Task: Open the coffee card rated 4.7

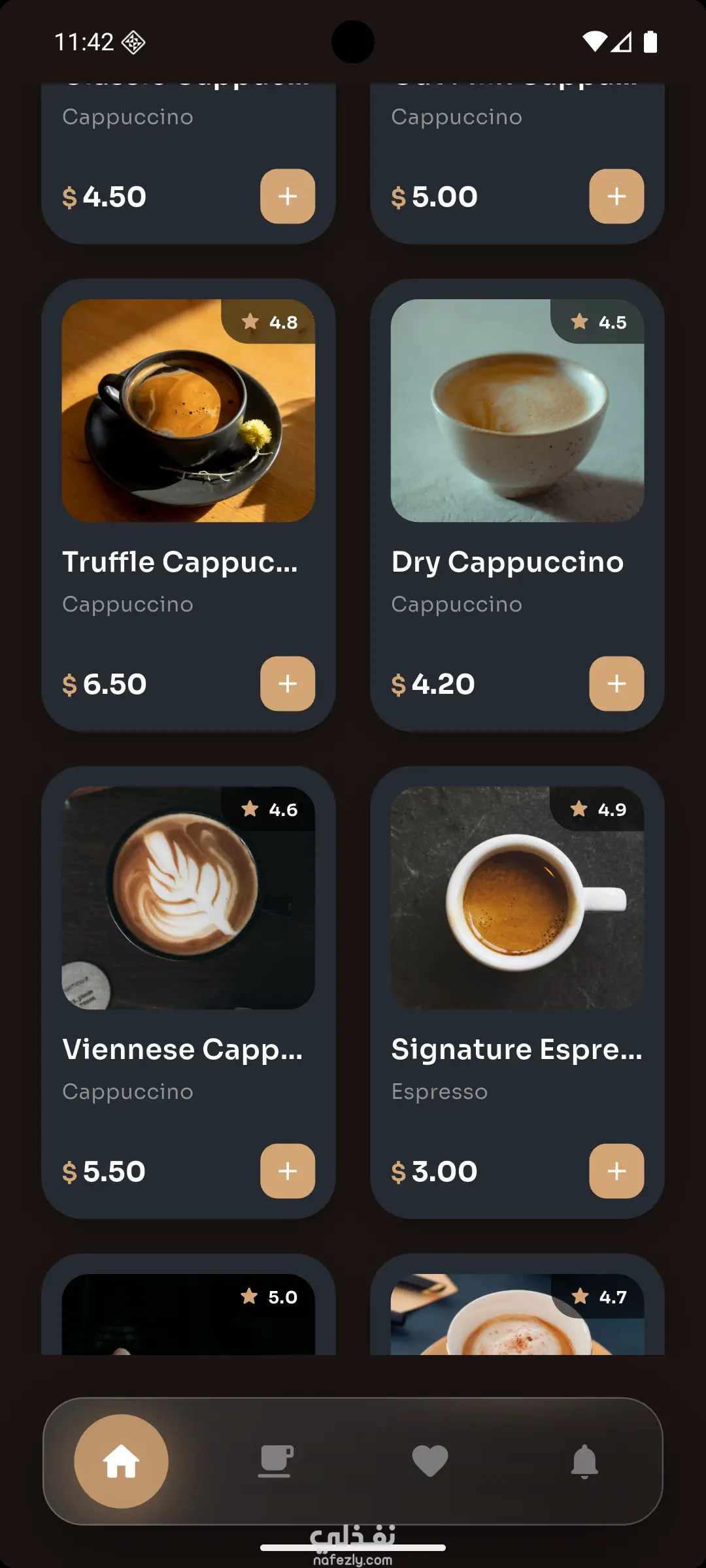Action: (517, 1313)
